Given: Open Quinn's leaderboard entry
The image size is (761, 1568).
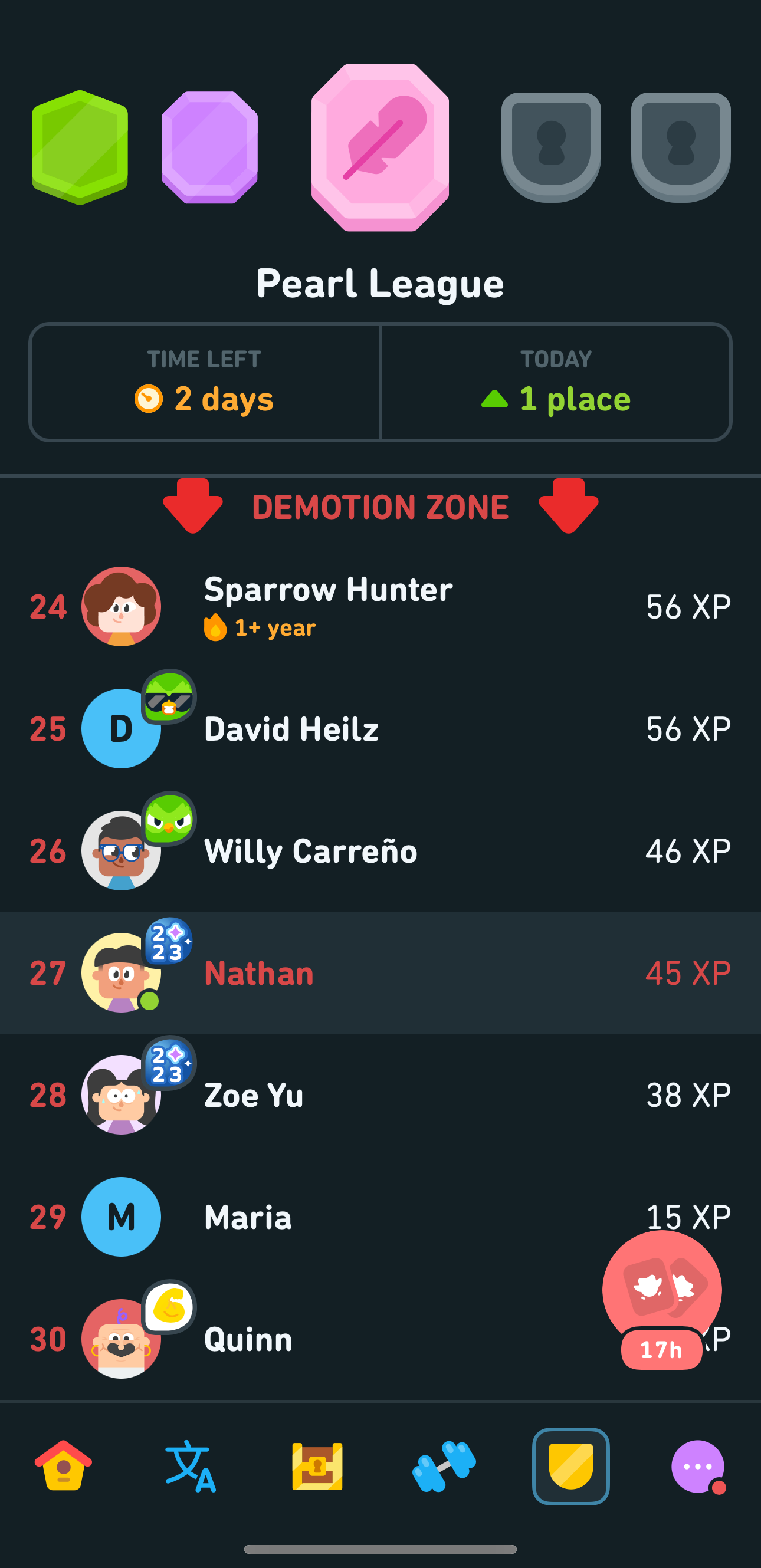Looking at the screenshot, I should pyautogui.click(x=380, y=1339).
